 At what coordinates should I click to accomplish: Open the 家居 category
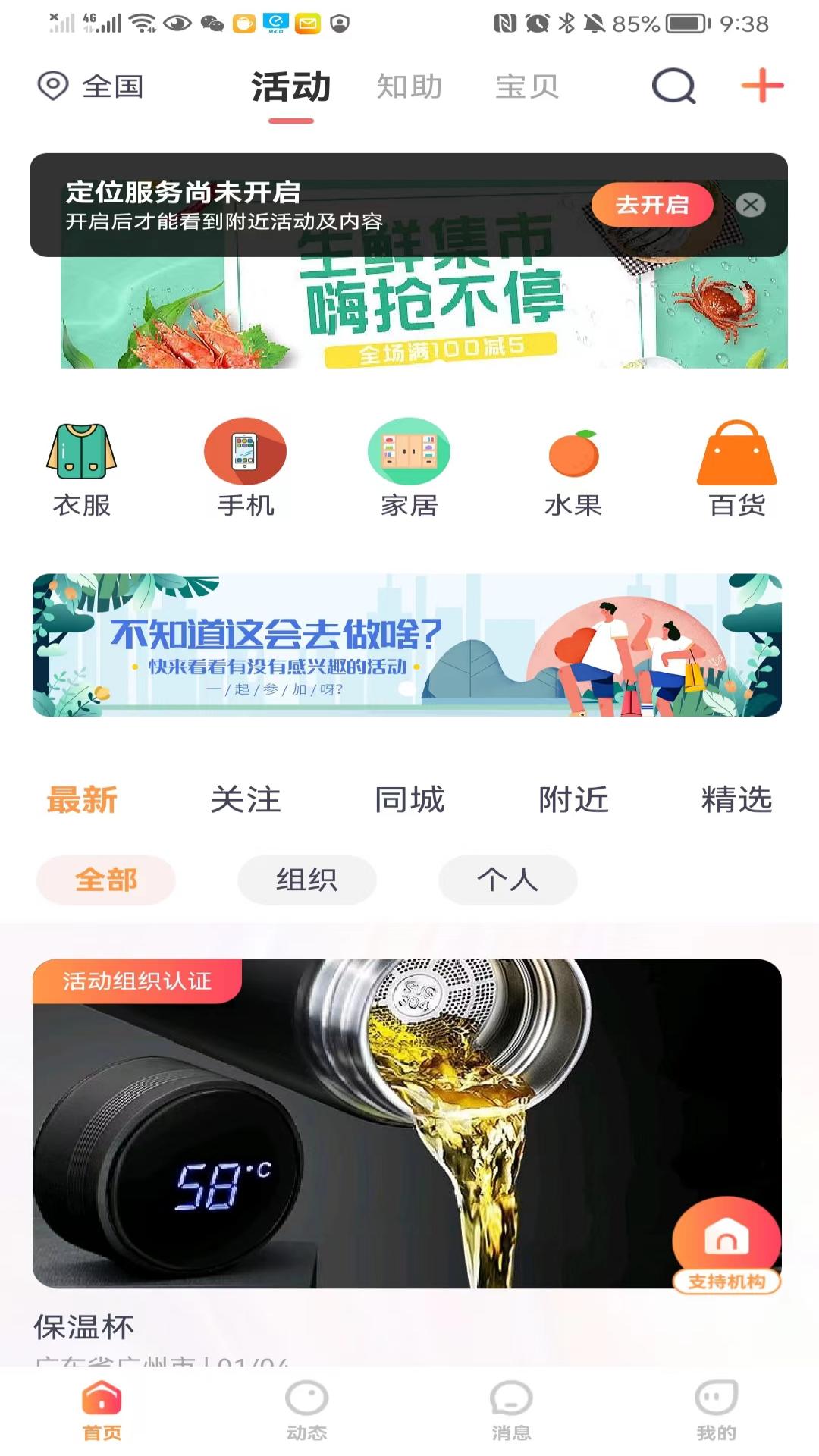pos(409,469)
